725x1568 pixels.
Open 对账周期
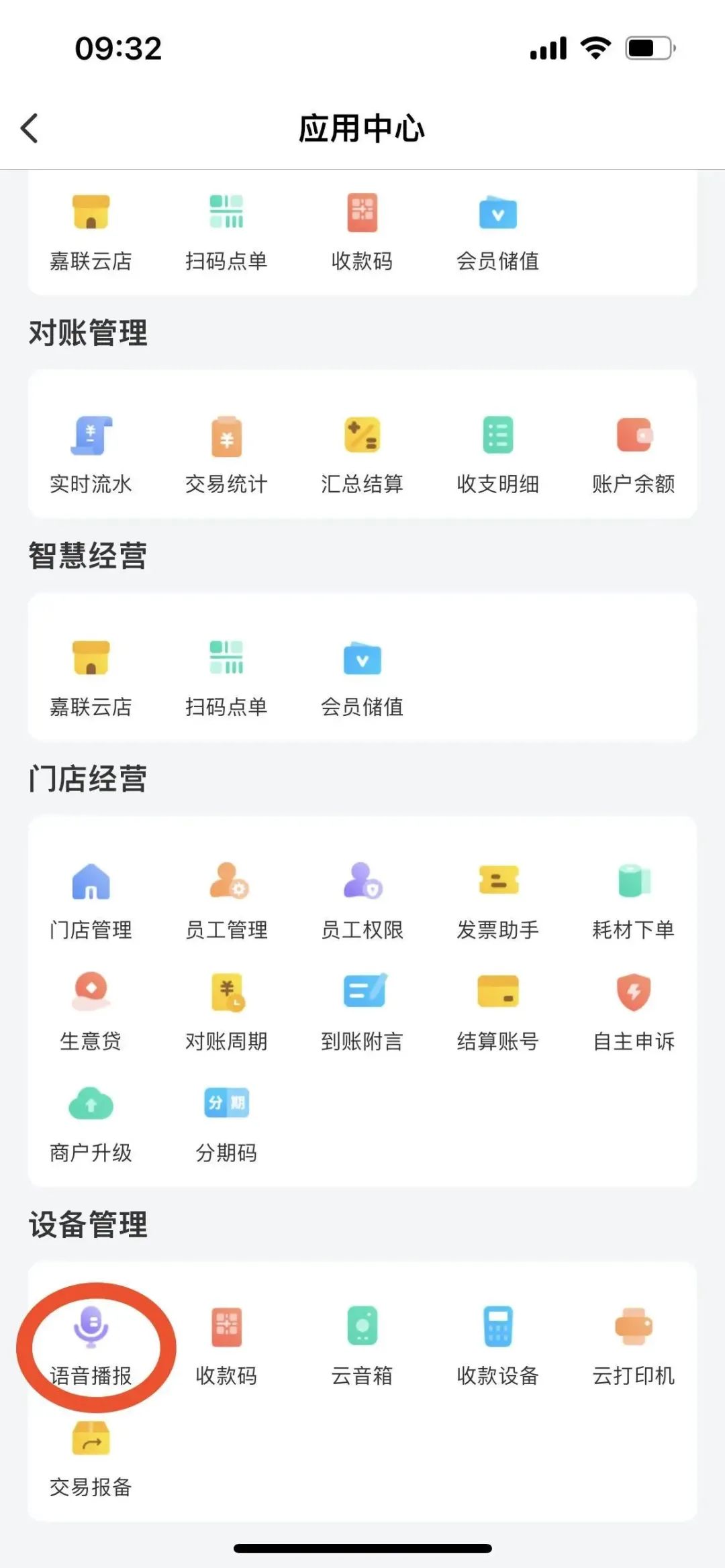226,1012
